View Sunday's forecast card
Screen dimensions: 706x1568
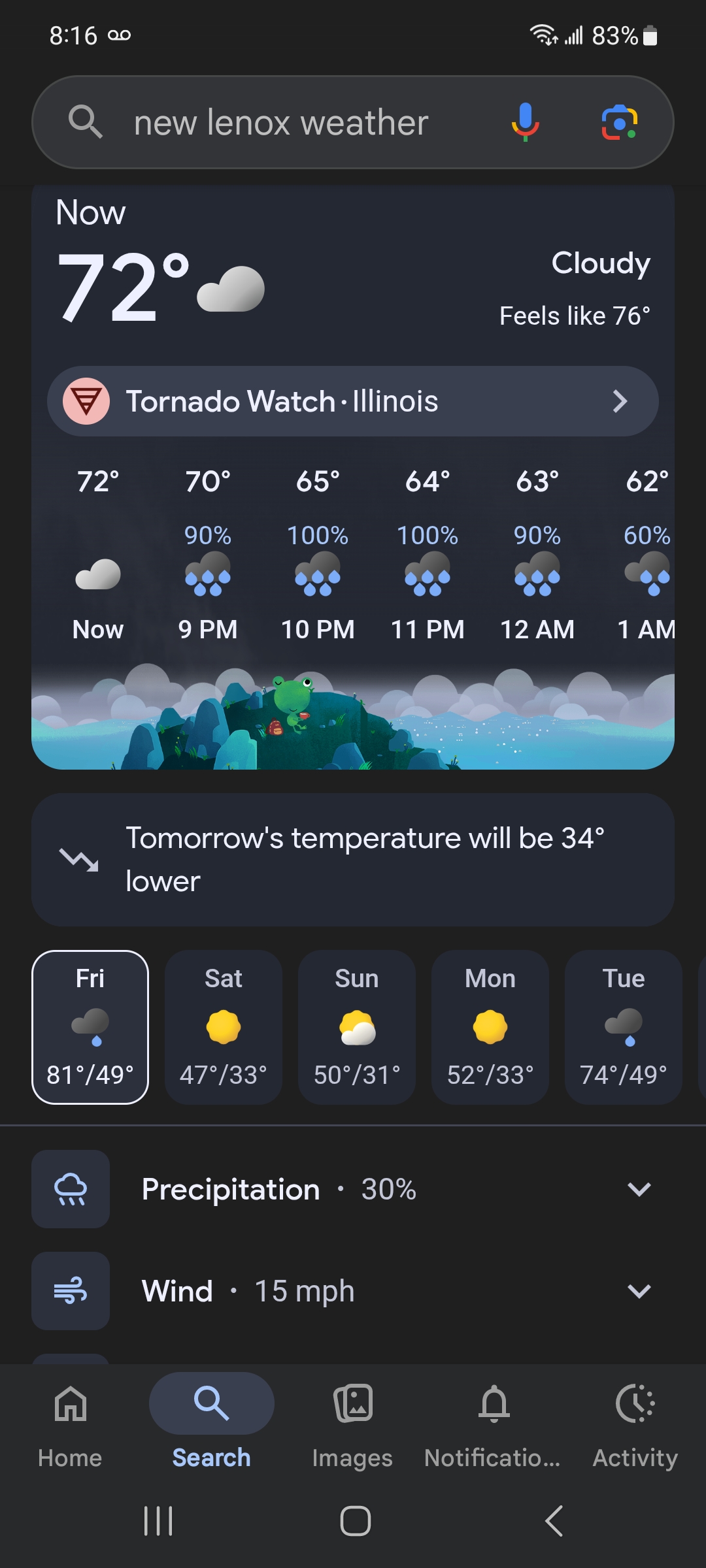click(357, 1027)
